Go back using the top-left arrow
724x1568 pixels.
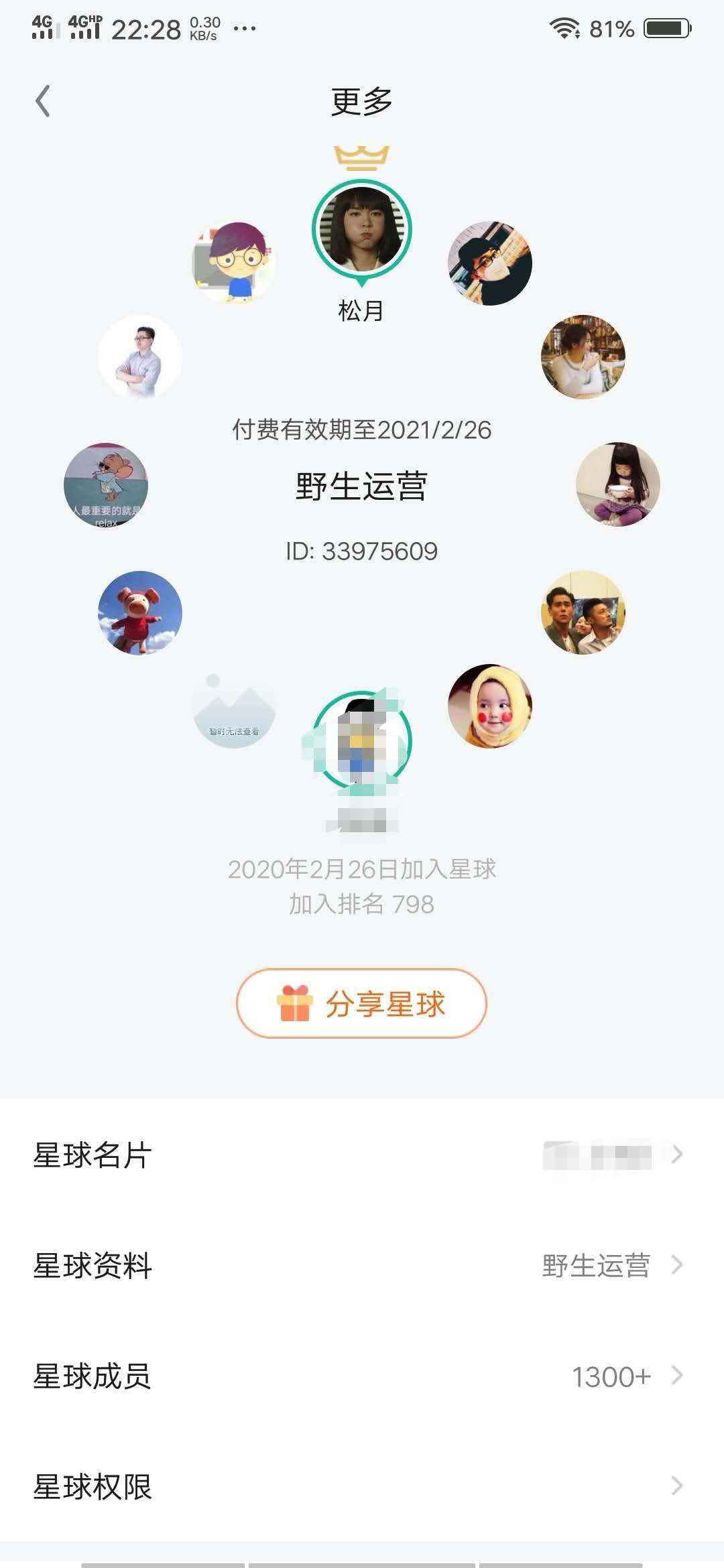(x=43, y=102)
